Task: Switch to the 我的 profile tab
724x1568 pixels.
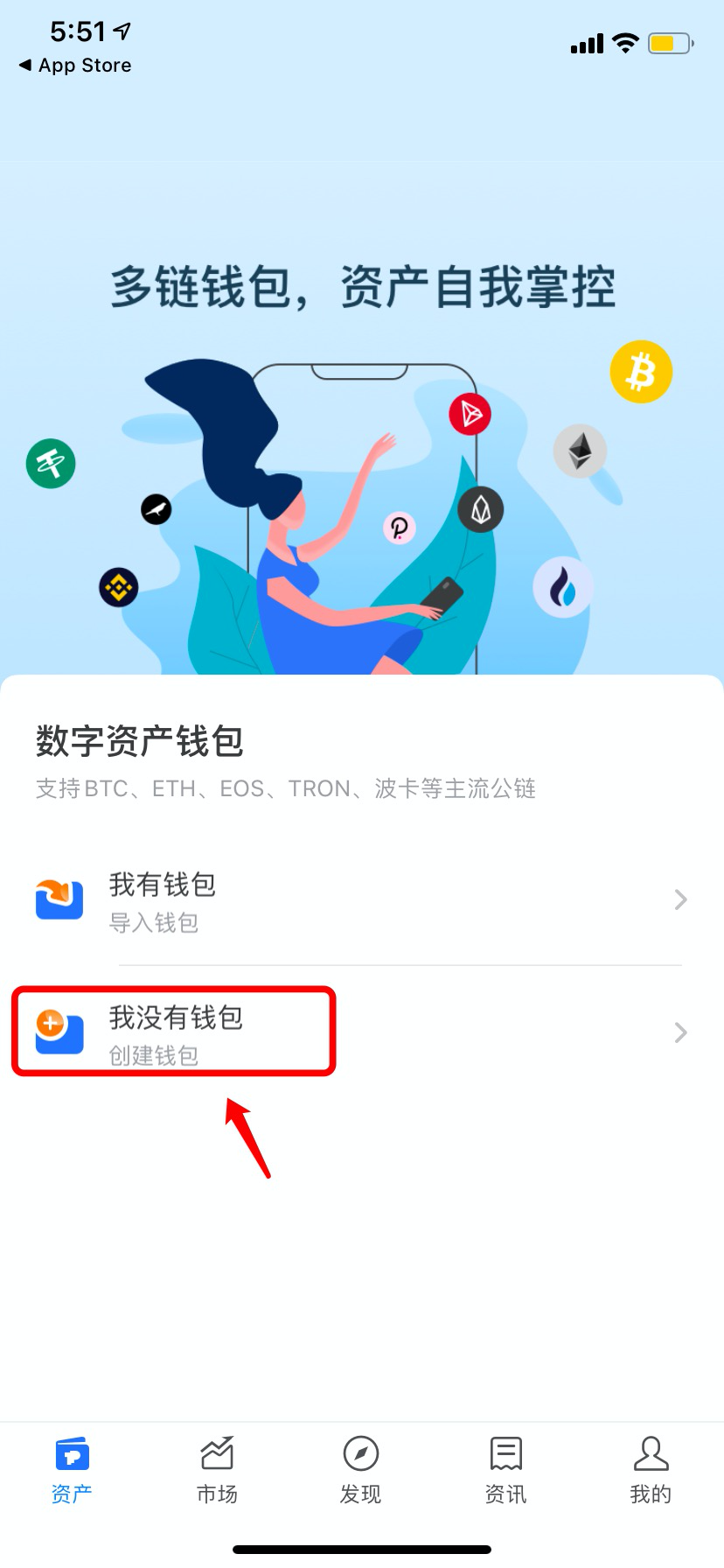Action: pos(651,1470)
